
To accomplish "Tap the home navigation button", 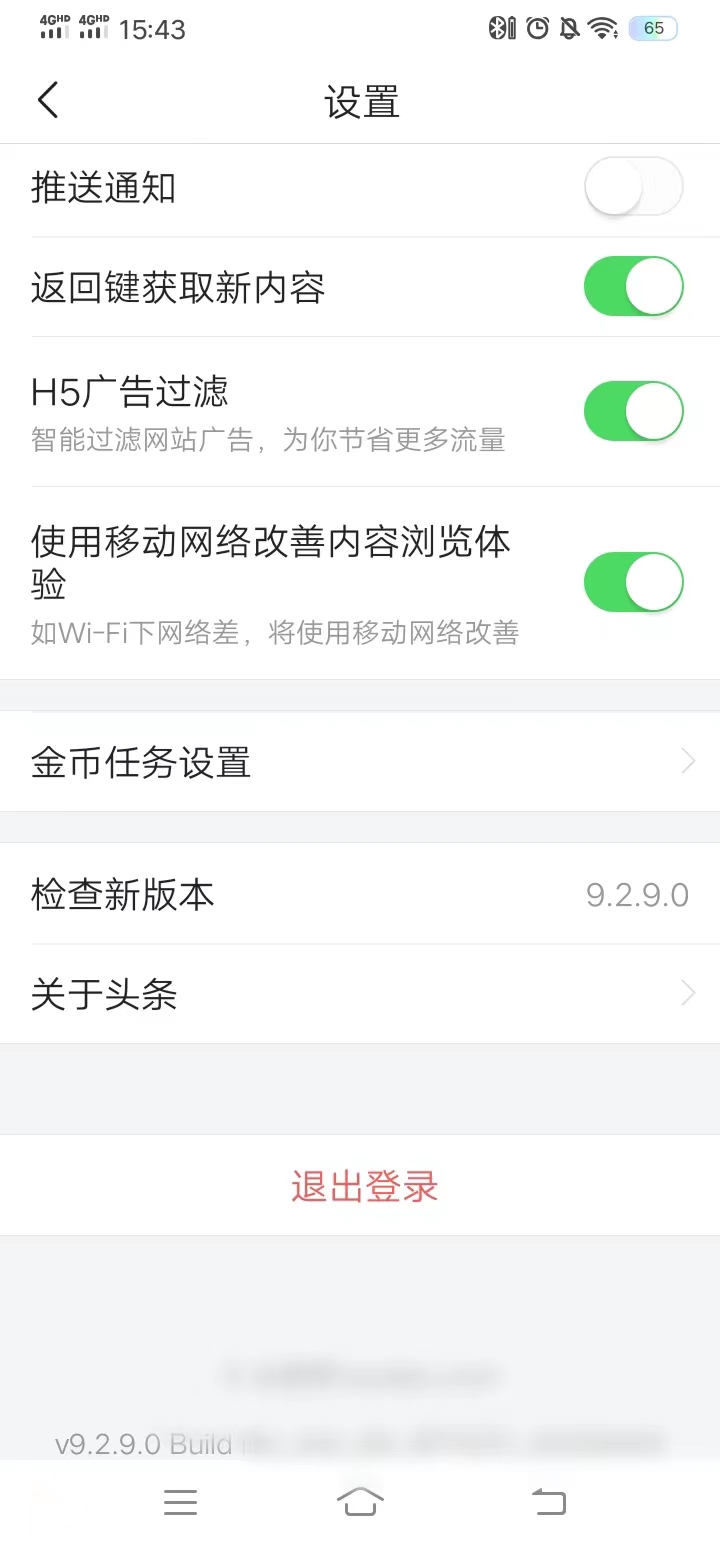I will tap(360, 1501).
